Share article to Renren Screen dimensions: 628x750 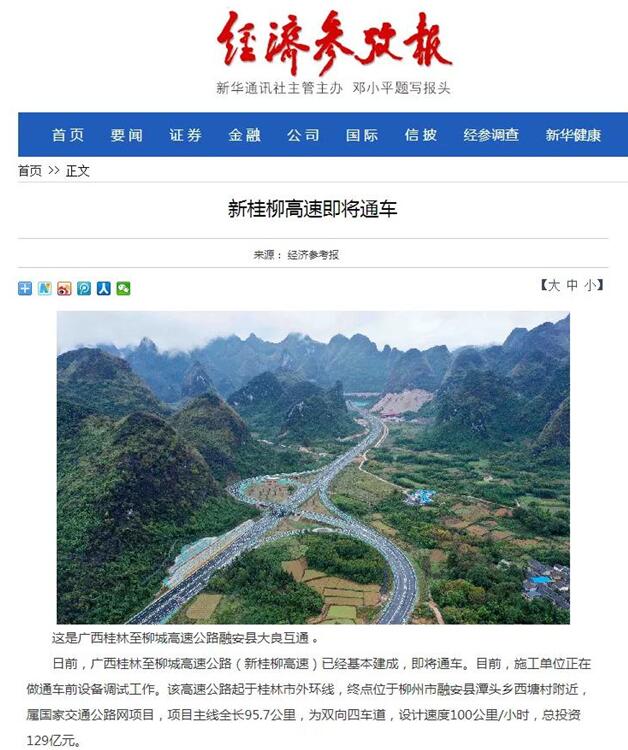click(103, 288)
